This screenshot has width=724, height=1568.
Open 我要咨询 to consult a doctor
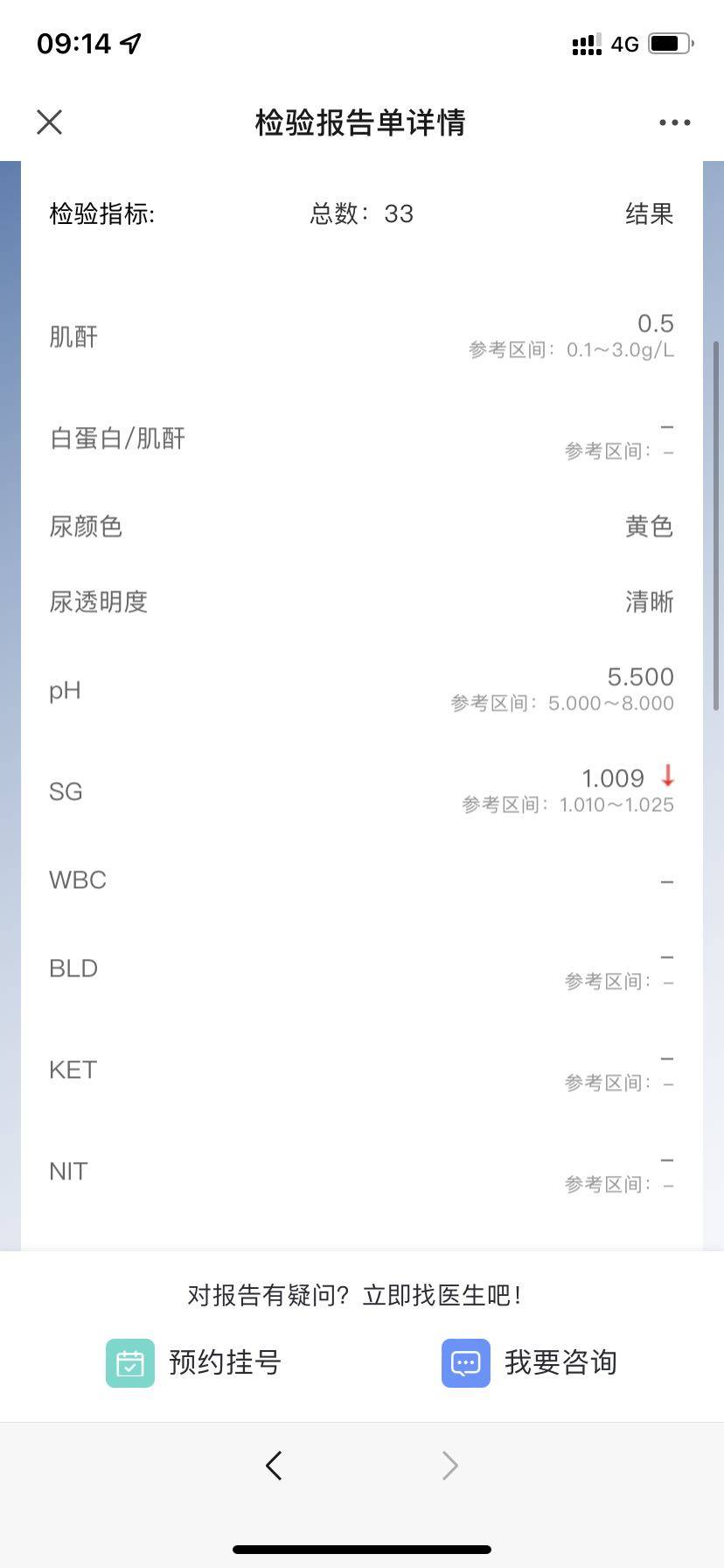[530, 1362]
